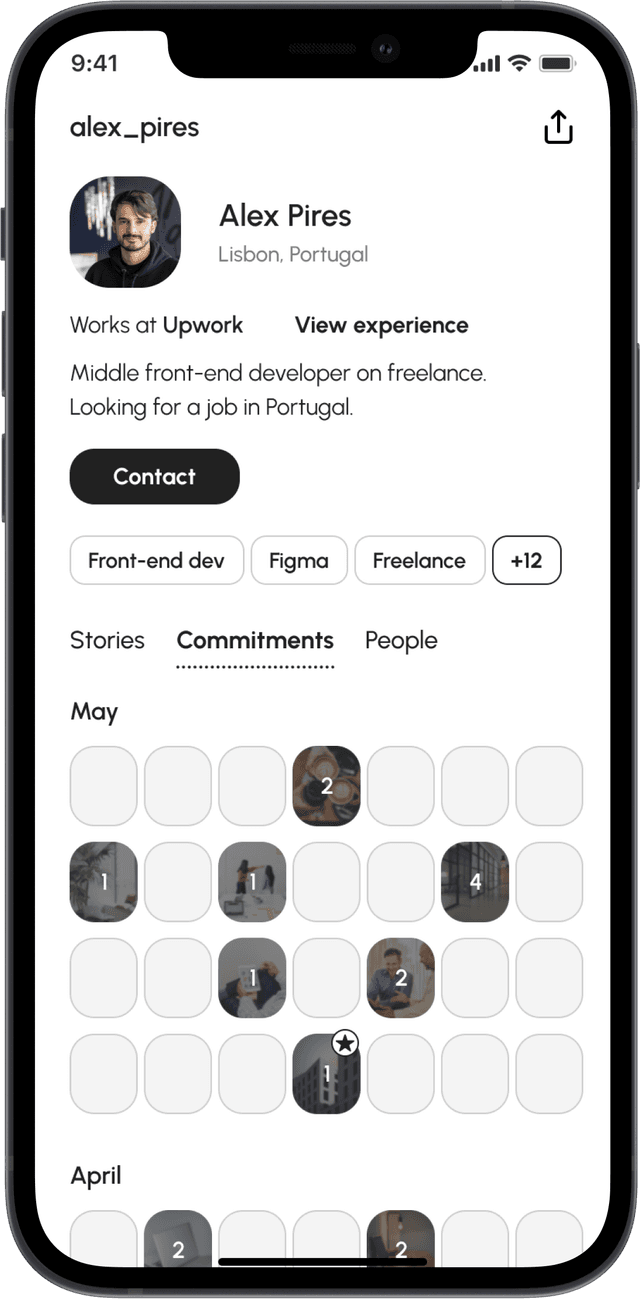The image size is (640, 1299).
Task: Switch to the People tab
Action: tap(401, 640)
